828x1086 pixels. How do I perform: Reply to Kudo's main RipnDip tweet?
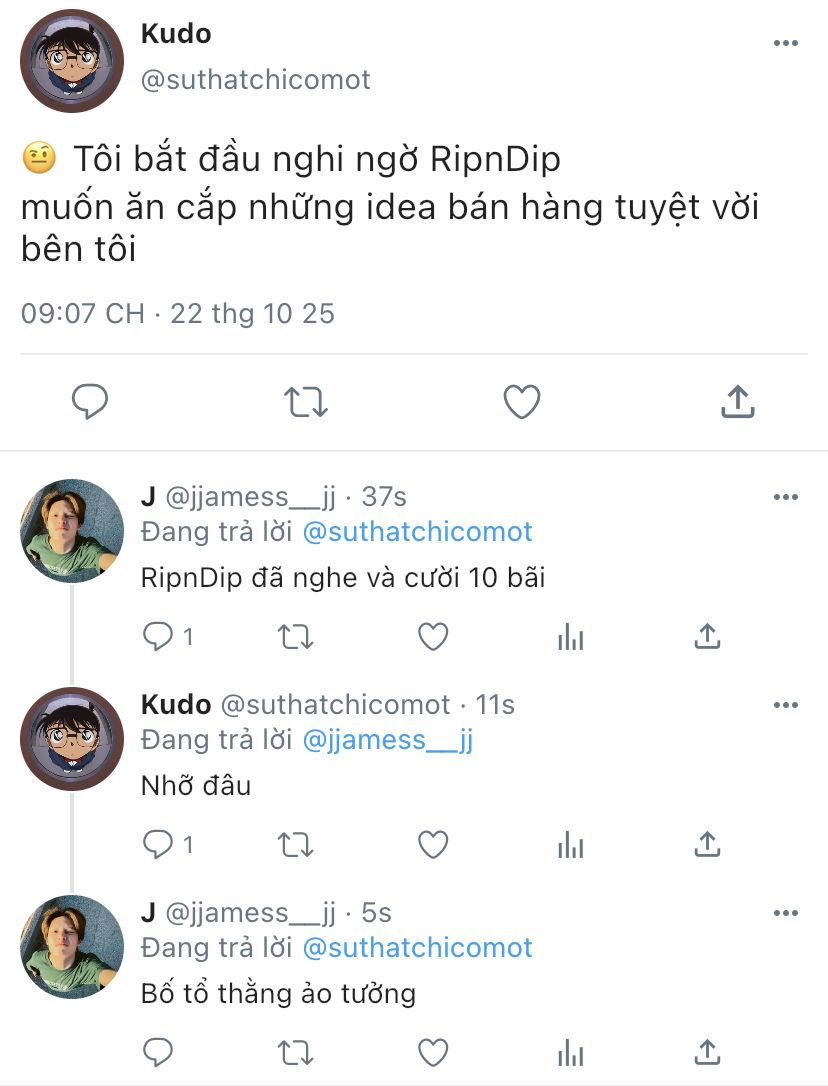pos(90,401)
